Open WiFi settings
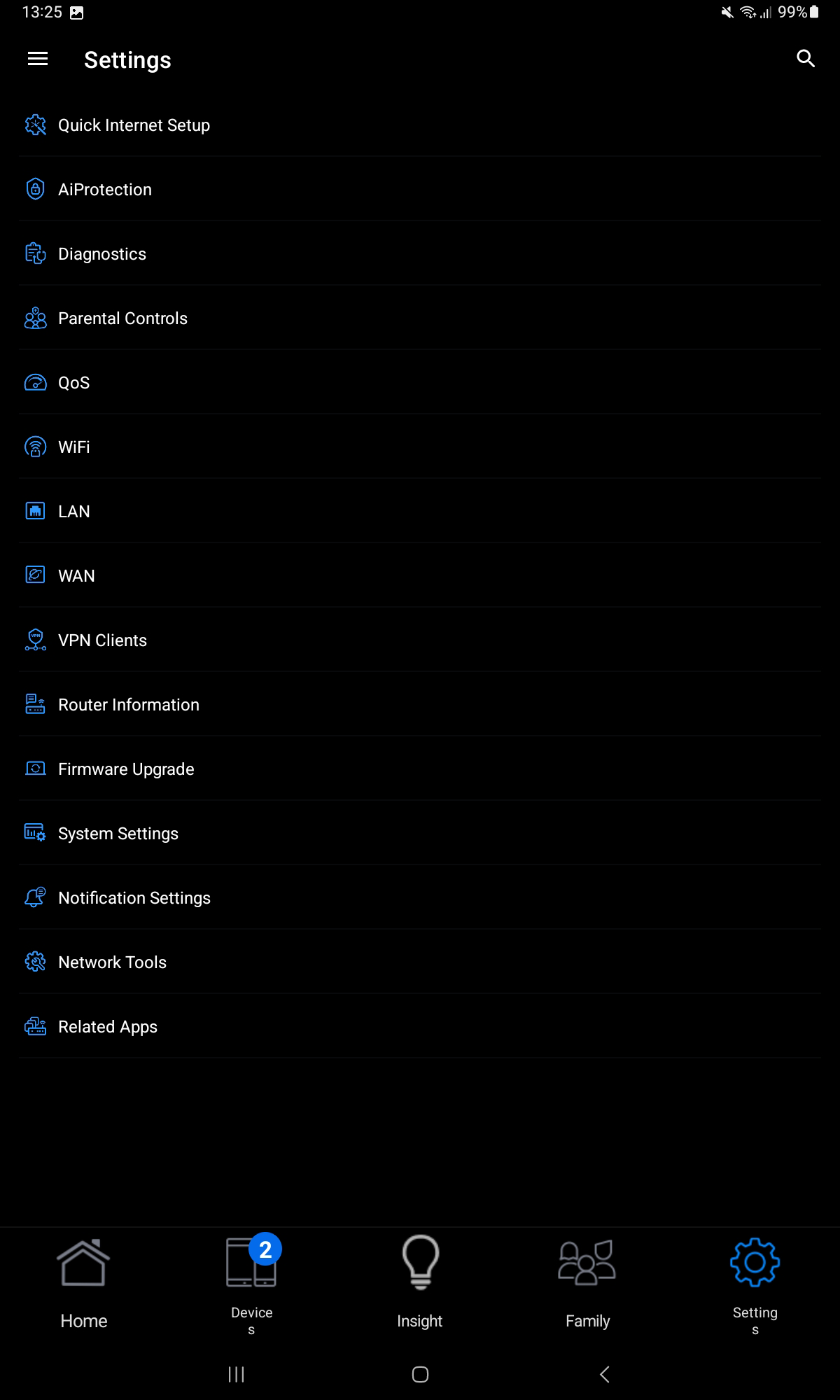This screenshot has width=840, height=1400. (x=73, y=447)
